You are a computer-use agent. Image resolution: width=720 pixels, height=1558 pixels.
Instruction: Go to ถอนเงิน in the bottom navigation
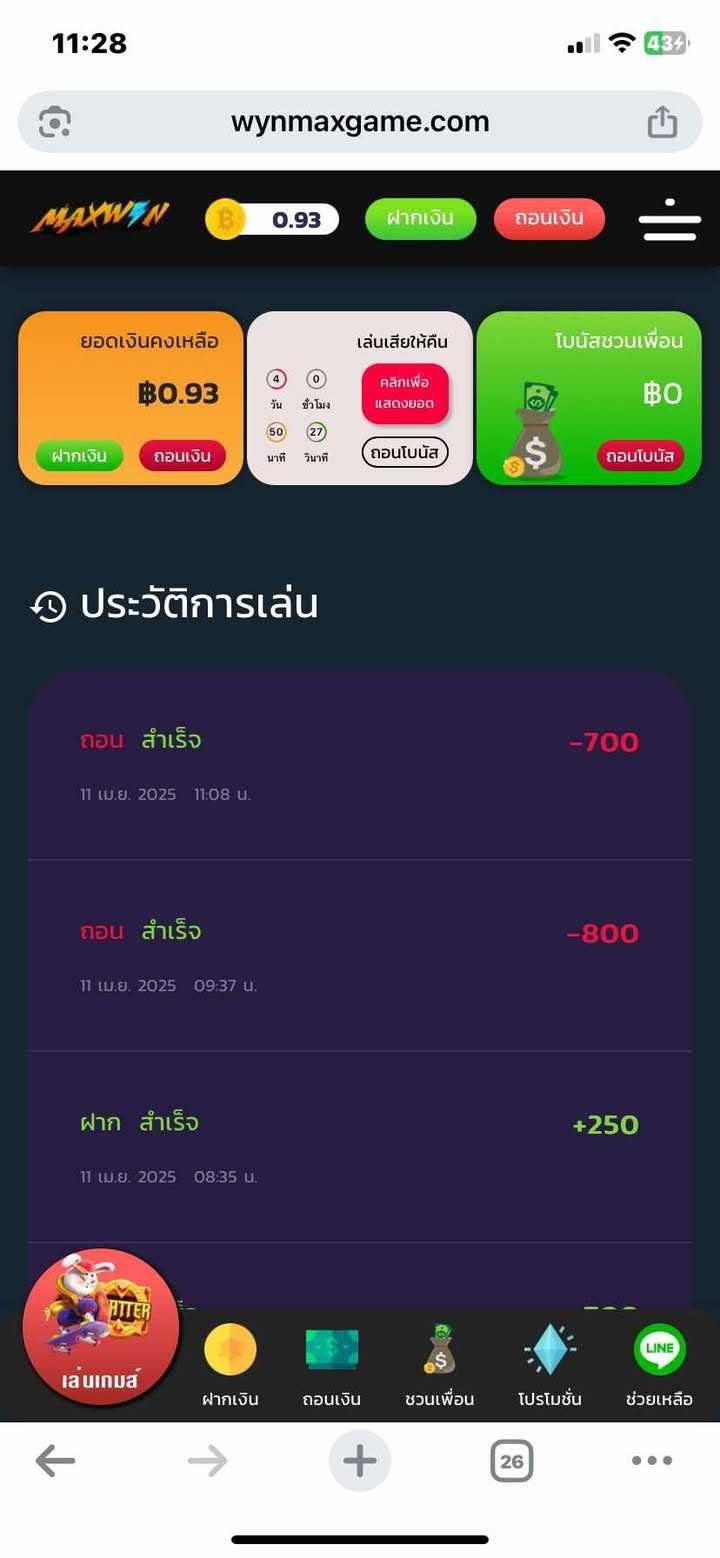(332, 1362)
